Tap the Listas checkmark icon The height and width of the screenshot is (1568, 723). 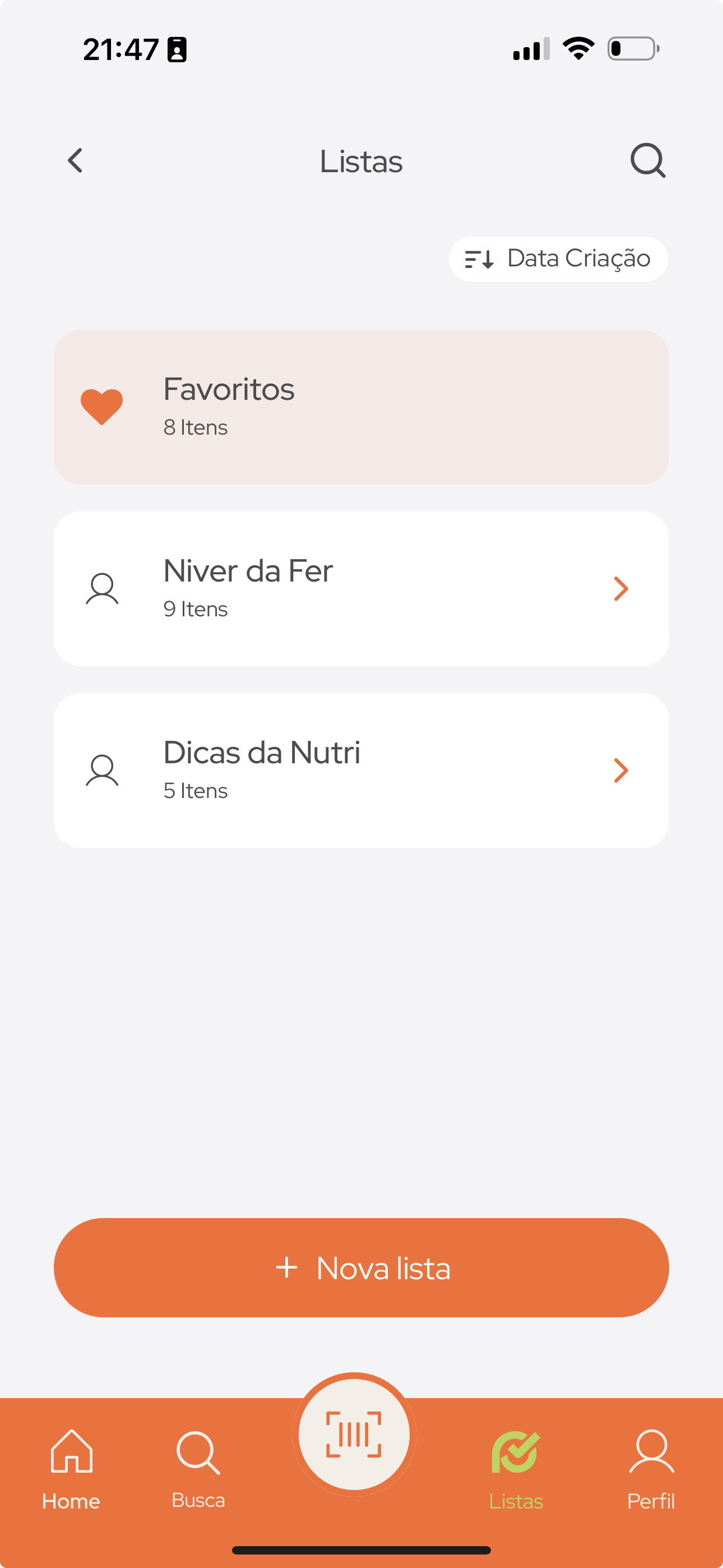pos(516,1453)
